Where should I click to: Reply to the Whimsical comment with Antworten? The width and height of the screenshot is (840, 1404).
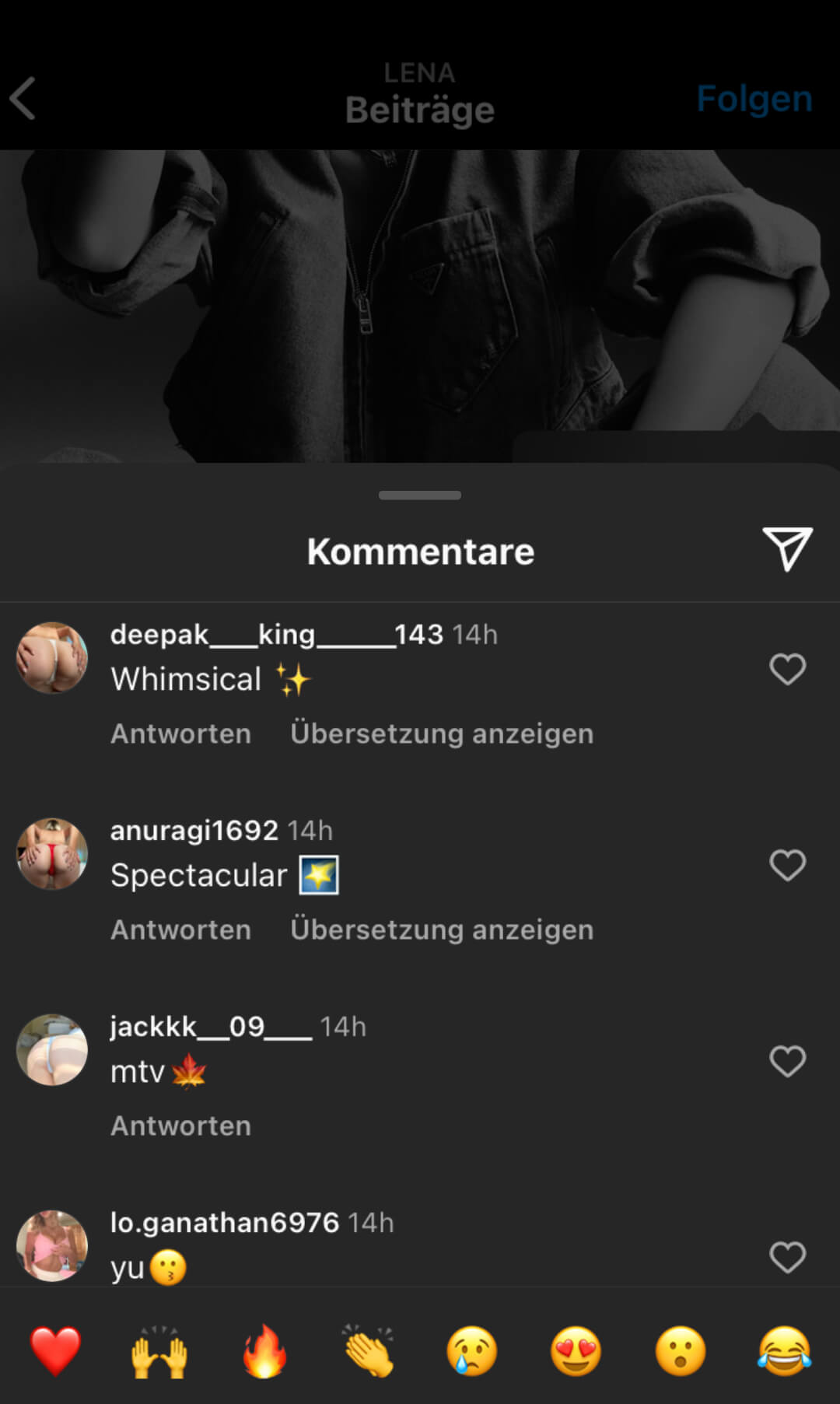tap(180, 734)
